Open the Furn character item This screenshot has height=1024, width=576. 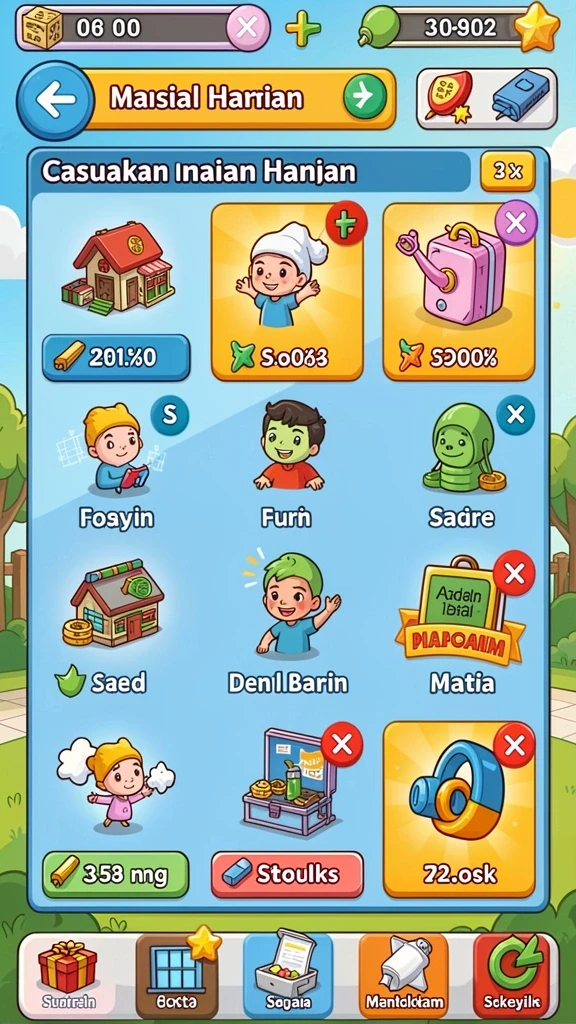tap(287, 465)
